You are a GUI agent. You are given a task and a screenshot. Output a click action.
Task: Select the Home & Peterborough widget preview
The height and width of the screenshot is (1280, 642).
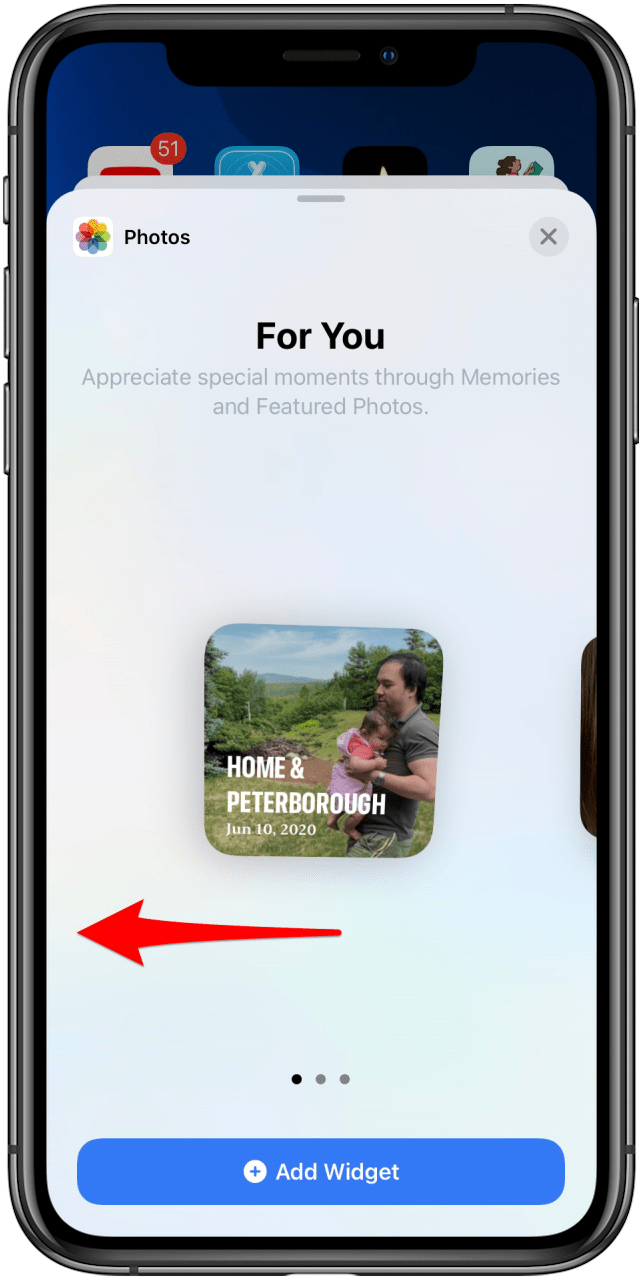click(323, 740)
